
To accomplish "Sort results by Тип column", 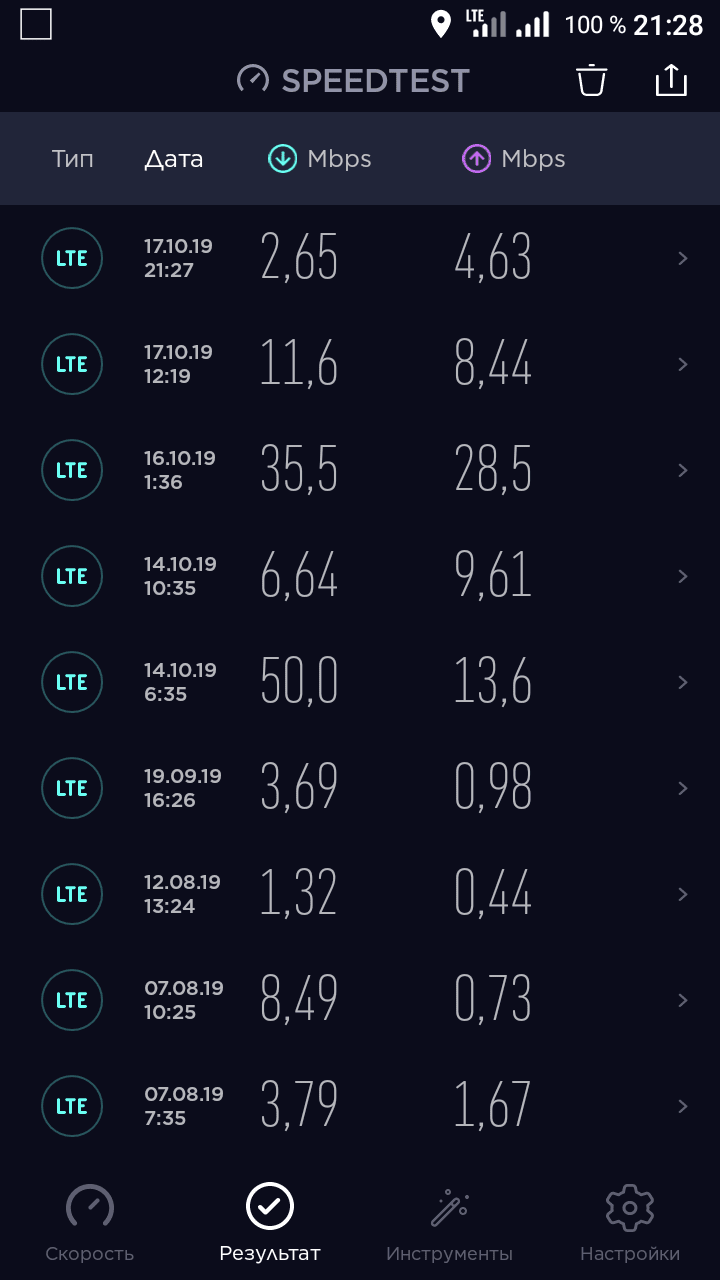I will [73, 159].
